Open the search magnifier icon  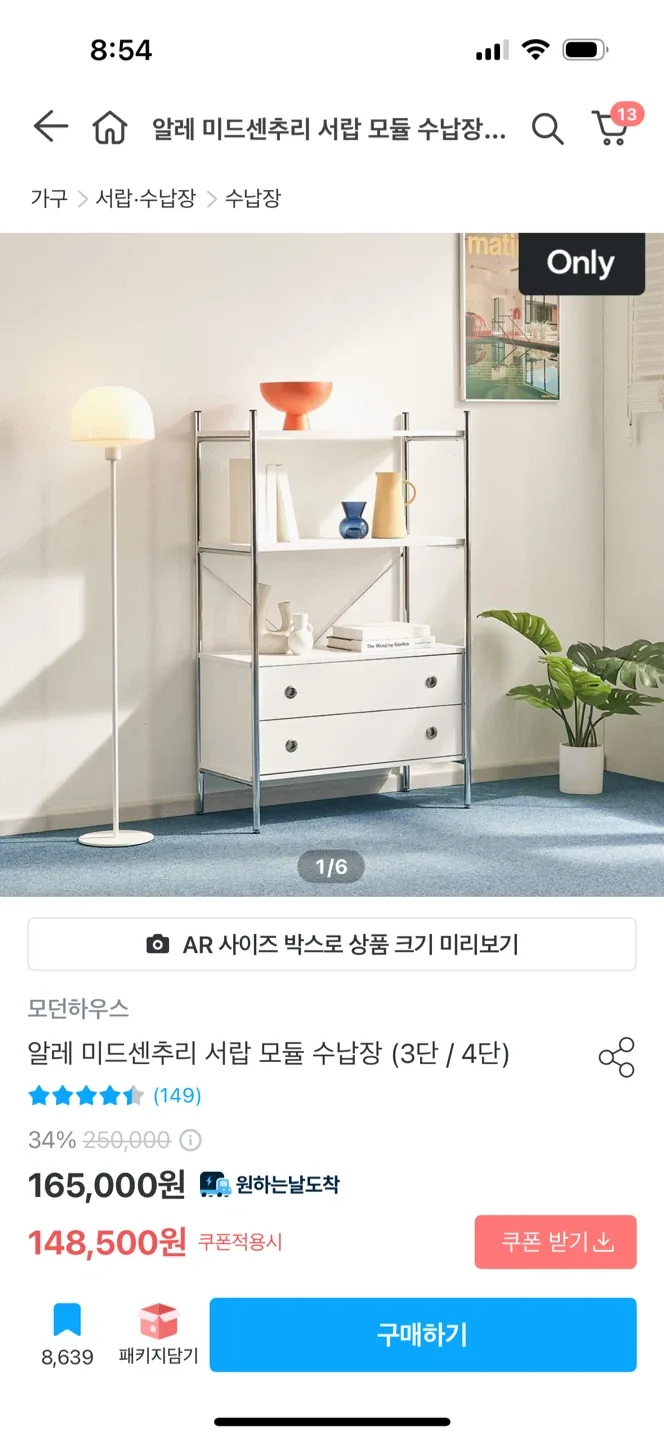[547, 128]
